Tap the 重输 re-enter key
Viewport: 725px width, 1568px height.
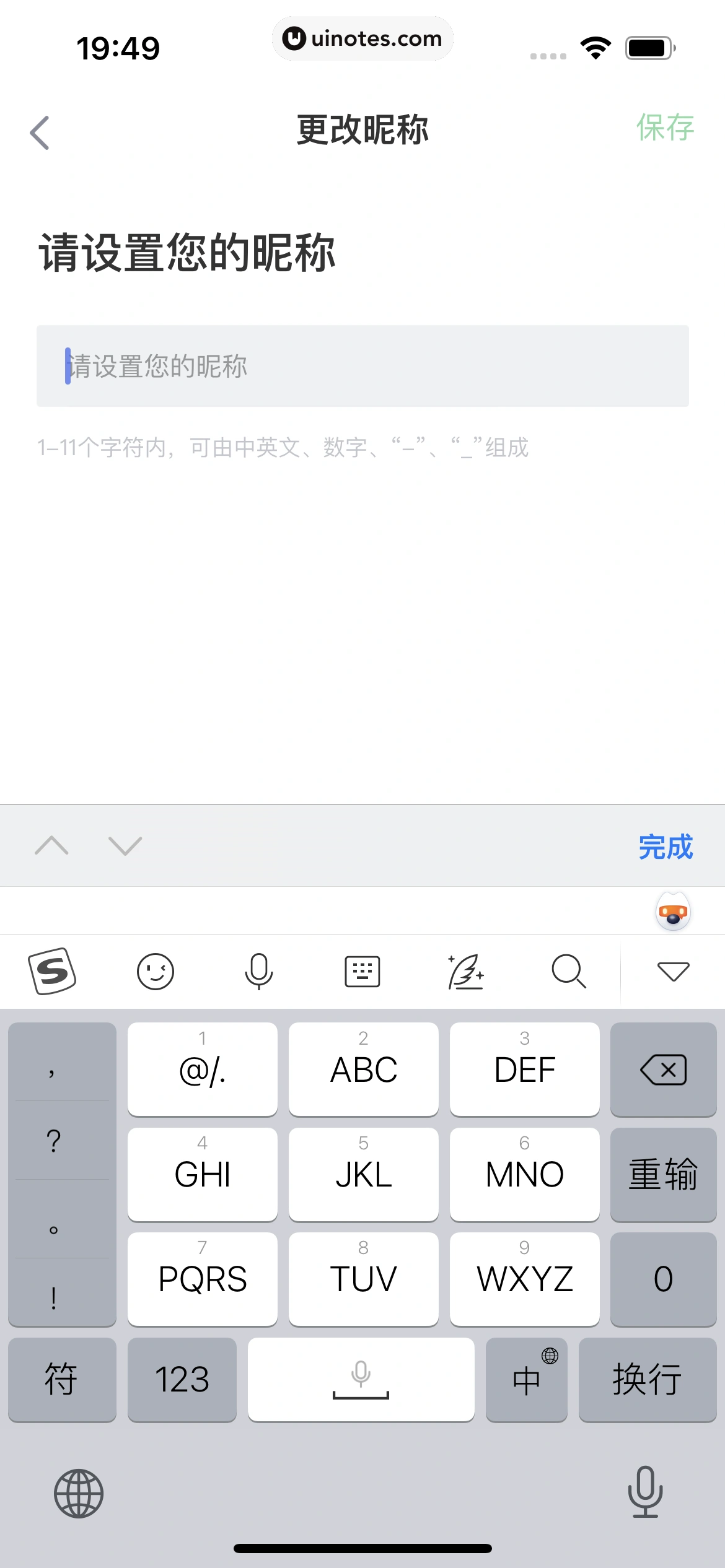coord(663,1174)
